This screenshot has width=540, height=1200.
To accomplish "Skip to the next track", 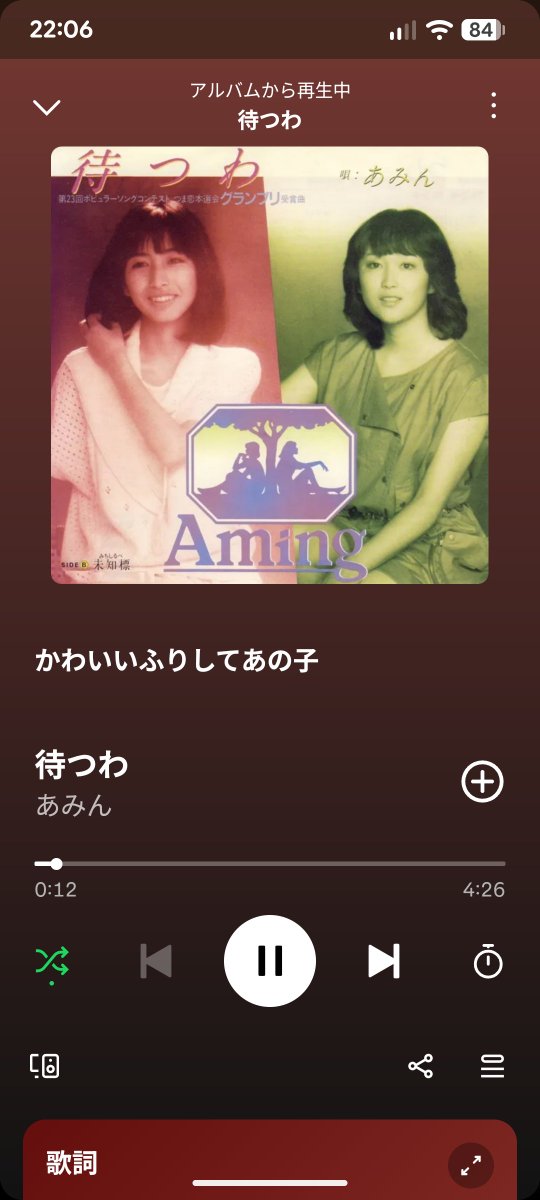I will coord(384,961).
